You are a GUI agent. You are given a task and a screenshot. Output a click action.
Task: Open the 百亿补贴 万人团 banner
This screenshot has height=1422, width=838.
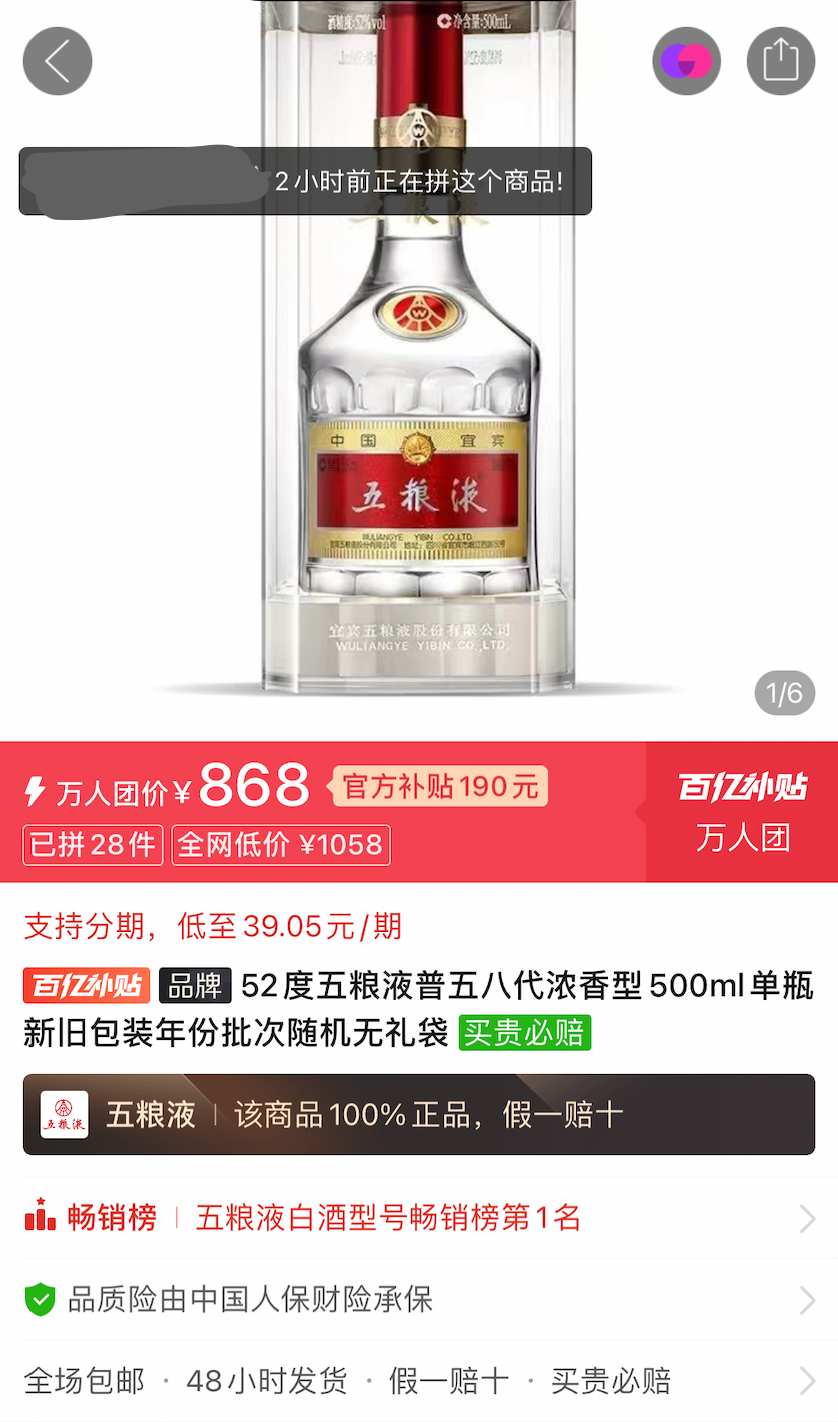tap(741, 812)
